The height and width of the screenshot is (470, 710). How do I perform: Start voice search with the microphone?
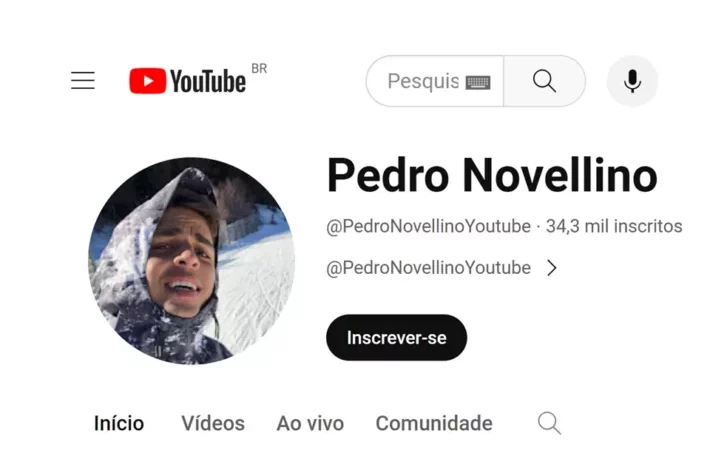pyautogui.click(x=632, y=81)
